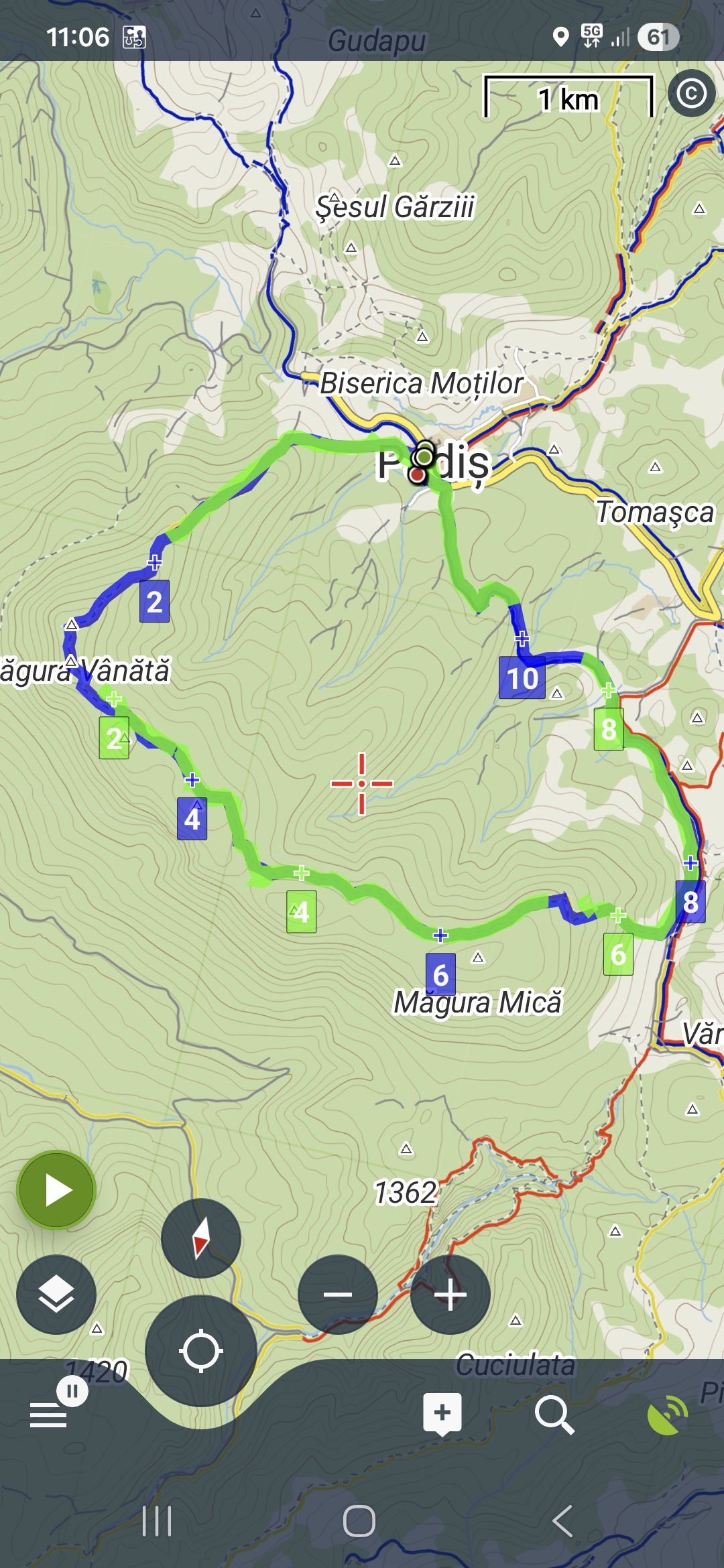The image size is (724, 1568).
Task: Show map copyright info
Action: pos(692,93)
